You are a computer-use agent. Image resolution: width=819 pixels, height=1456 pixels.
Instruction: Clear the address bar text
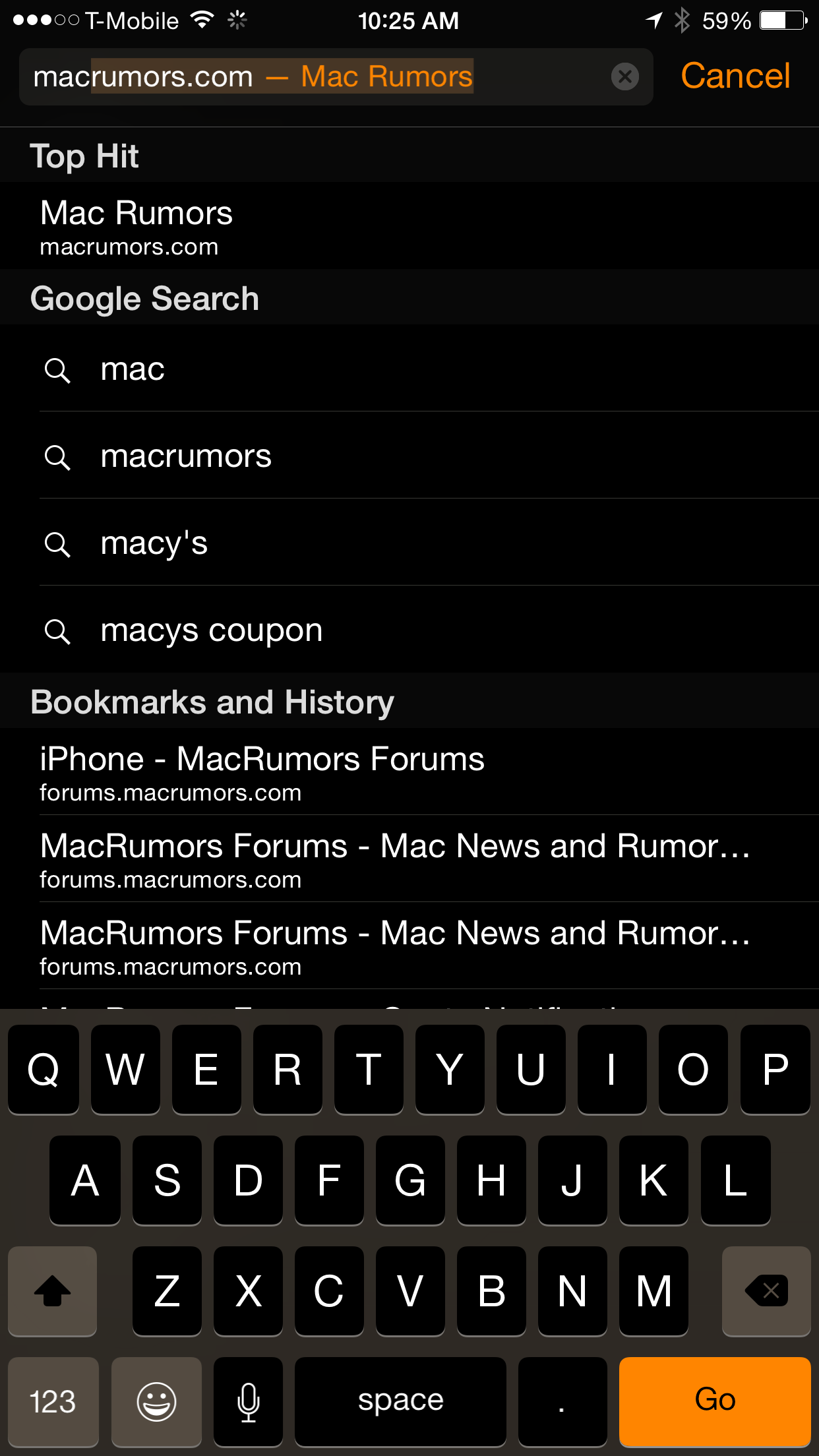click(624, 77)
